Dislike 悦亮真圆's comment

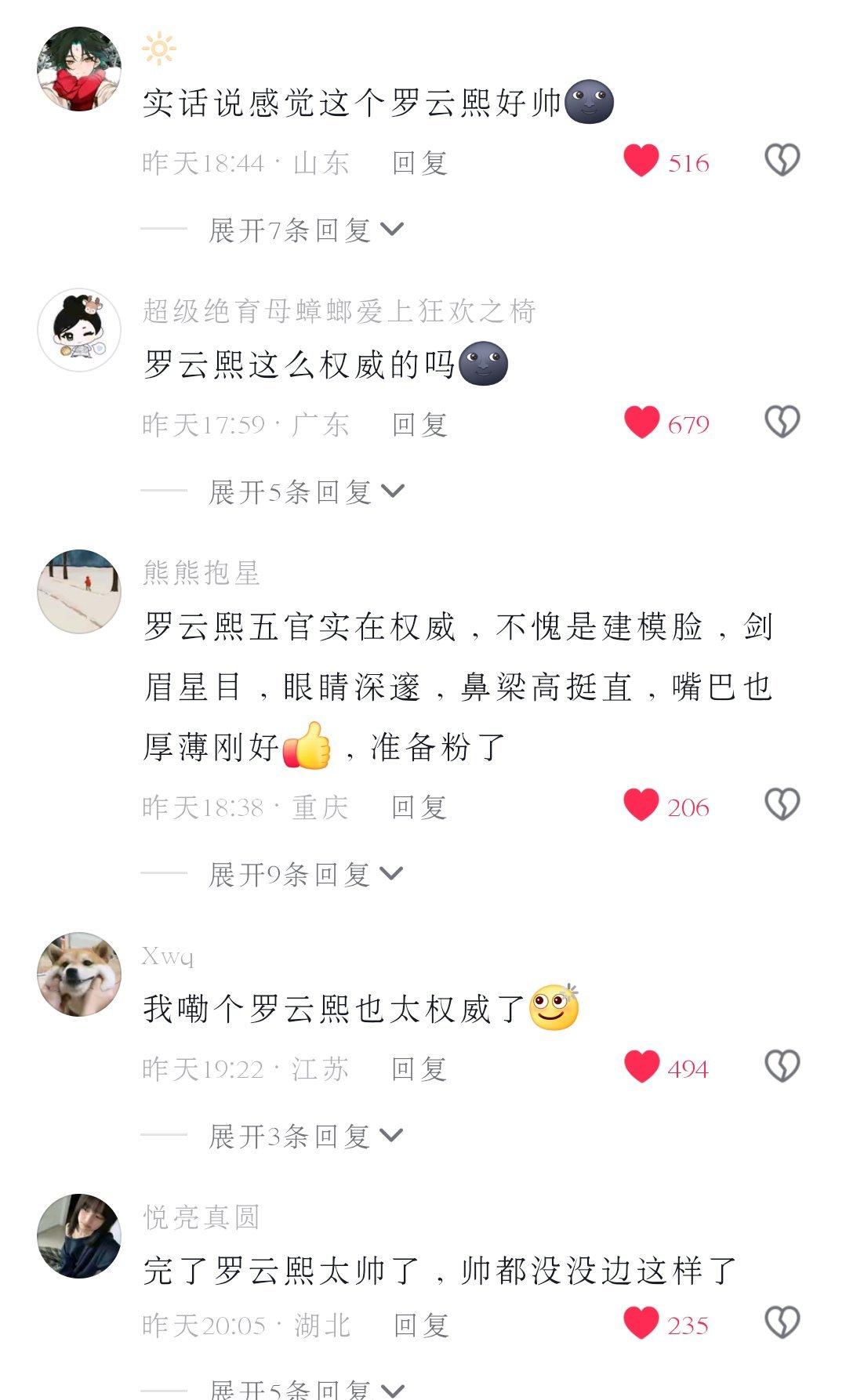pos(782,1323)
